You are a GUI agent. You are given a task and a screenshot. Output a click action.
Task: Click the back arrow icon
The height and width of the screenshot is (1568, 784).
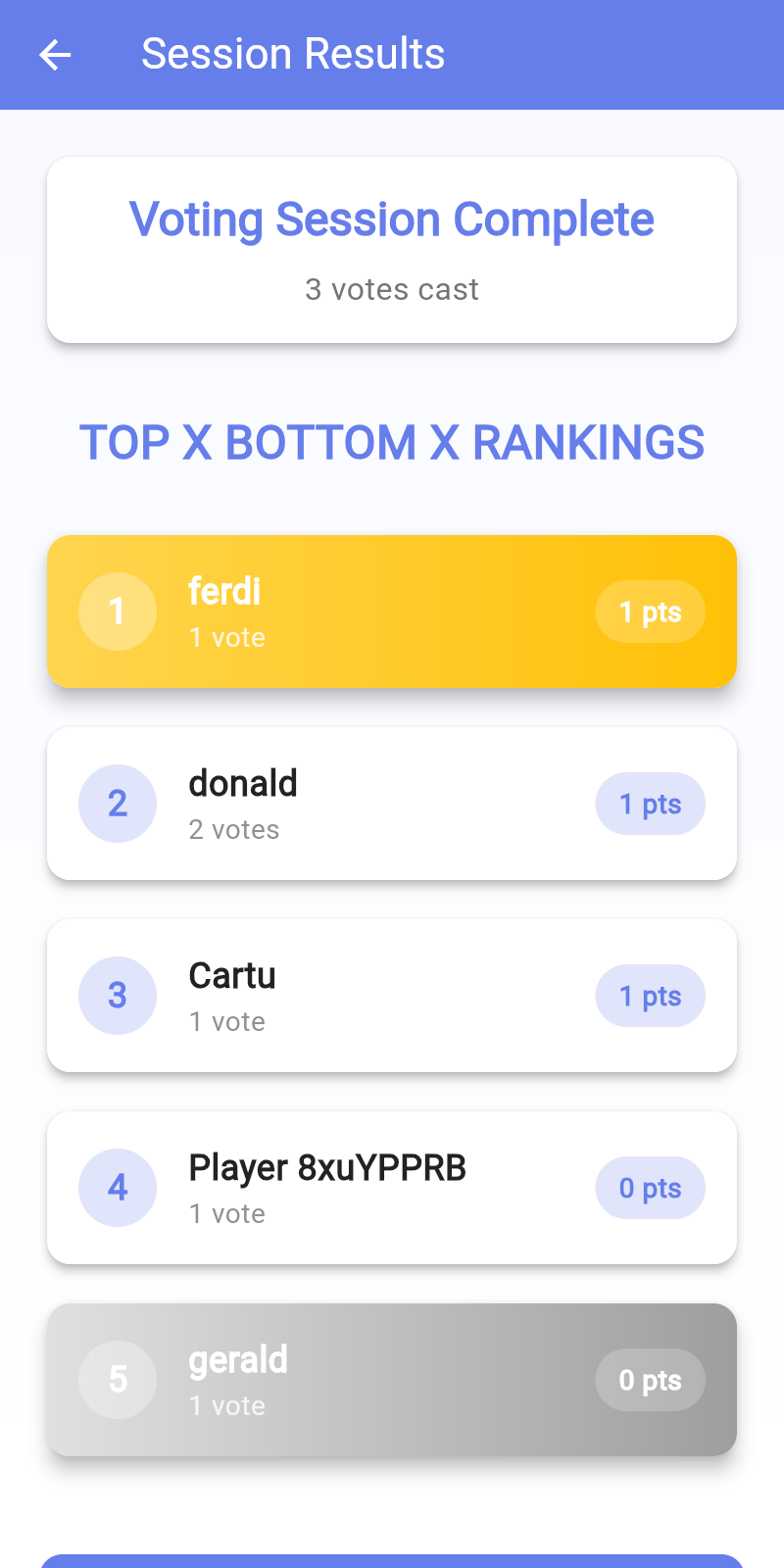[55, 54]
